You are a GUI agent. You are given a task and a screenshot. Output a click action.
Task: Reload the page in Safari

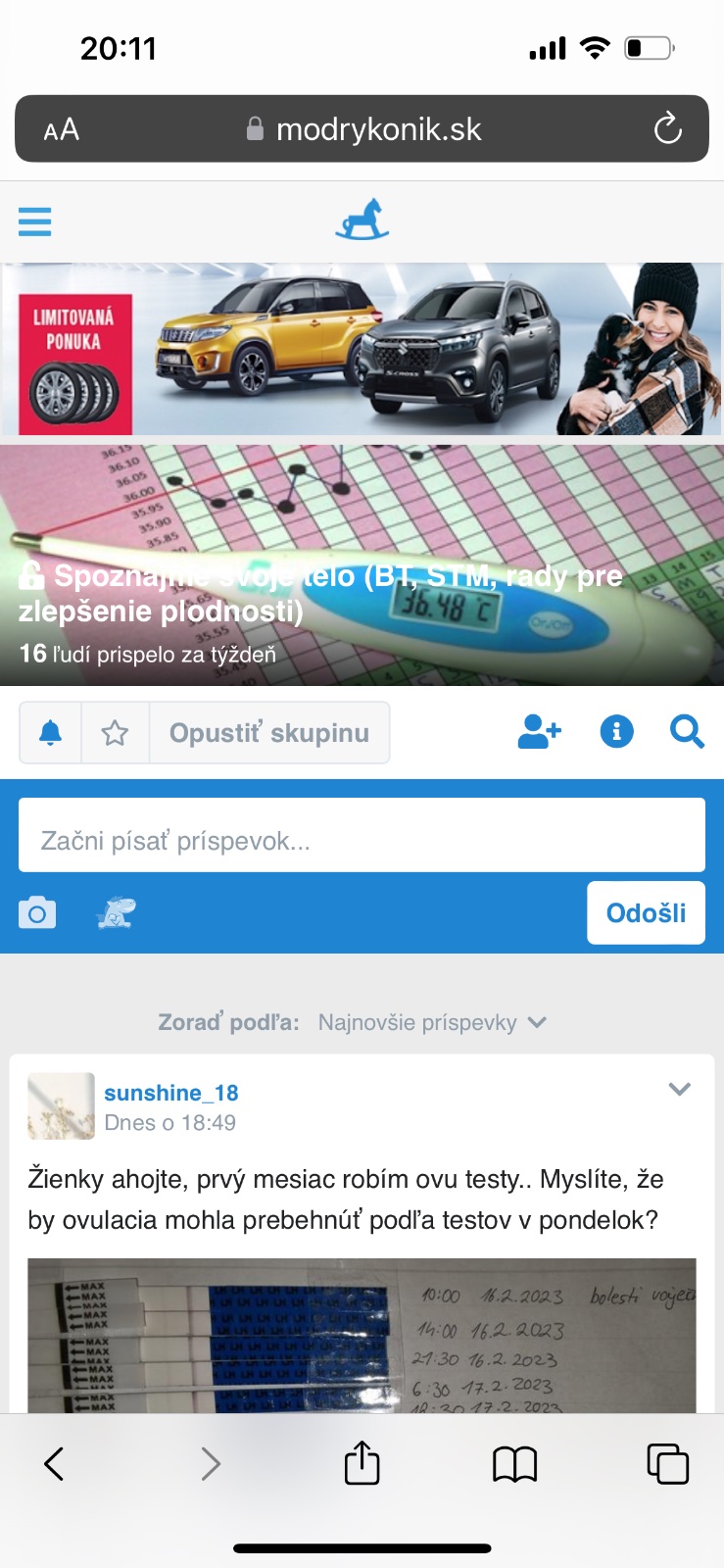pyautogui.click(x=667, y=128)
